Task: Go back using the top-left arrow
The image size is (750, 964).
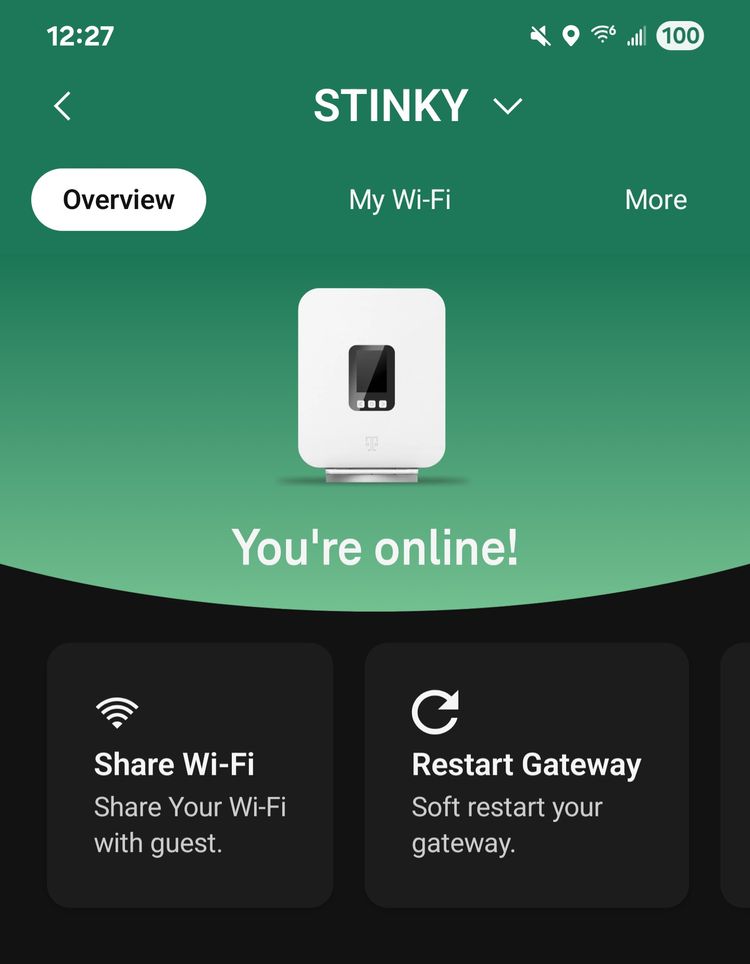Action: click(62, 106)
